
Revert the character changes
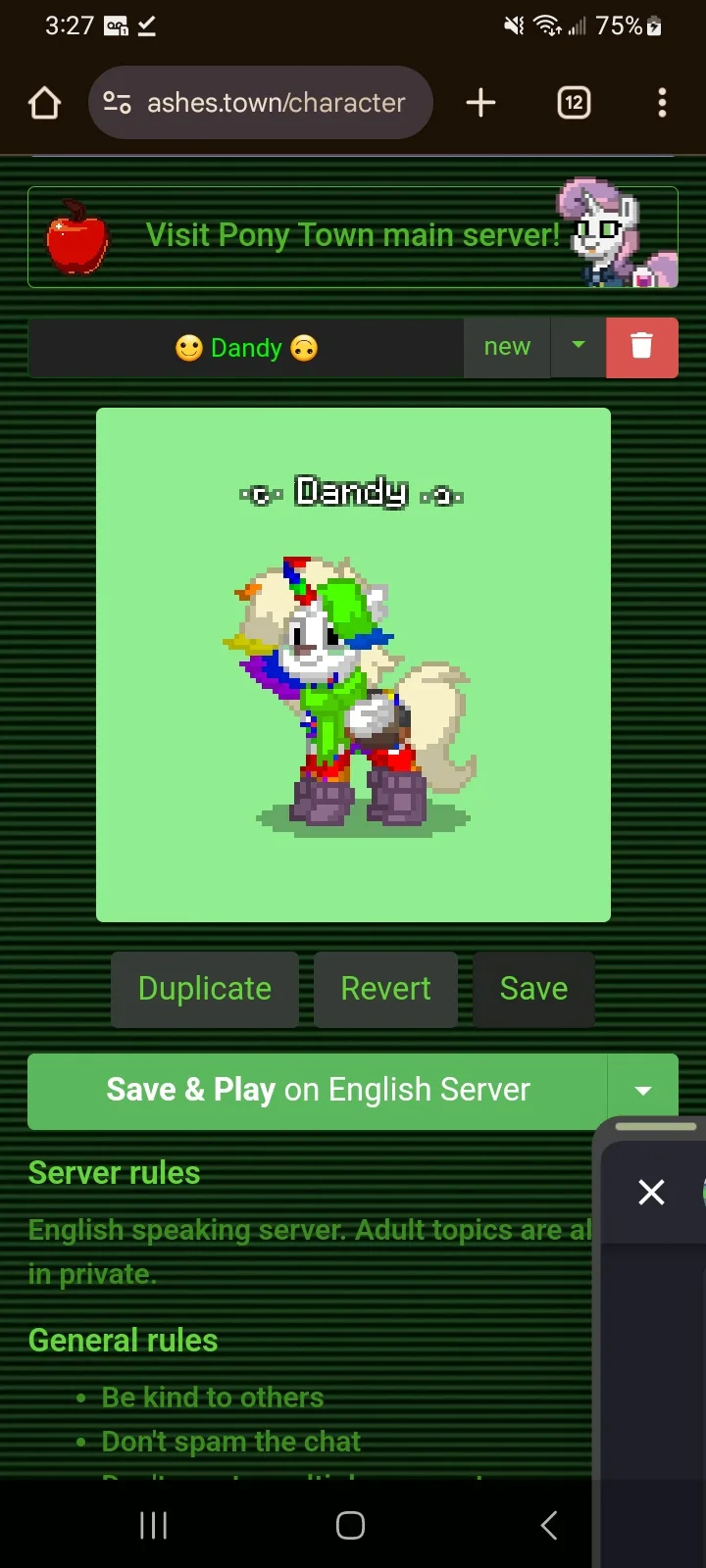pyautogui.click(x=385, y=989)
